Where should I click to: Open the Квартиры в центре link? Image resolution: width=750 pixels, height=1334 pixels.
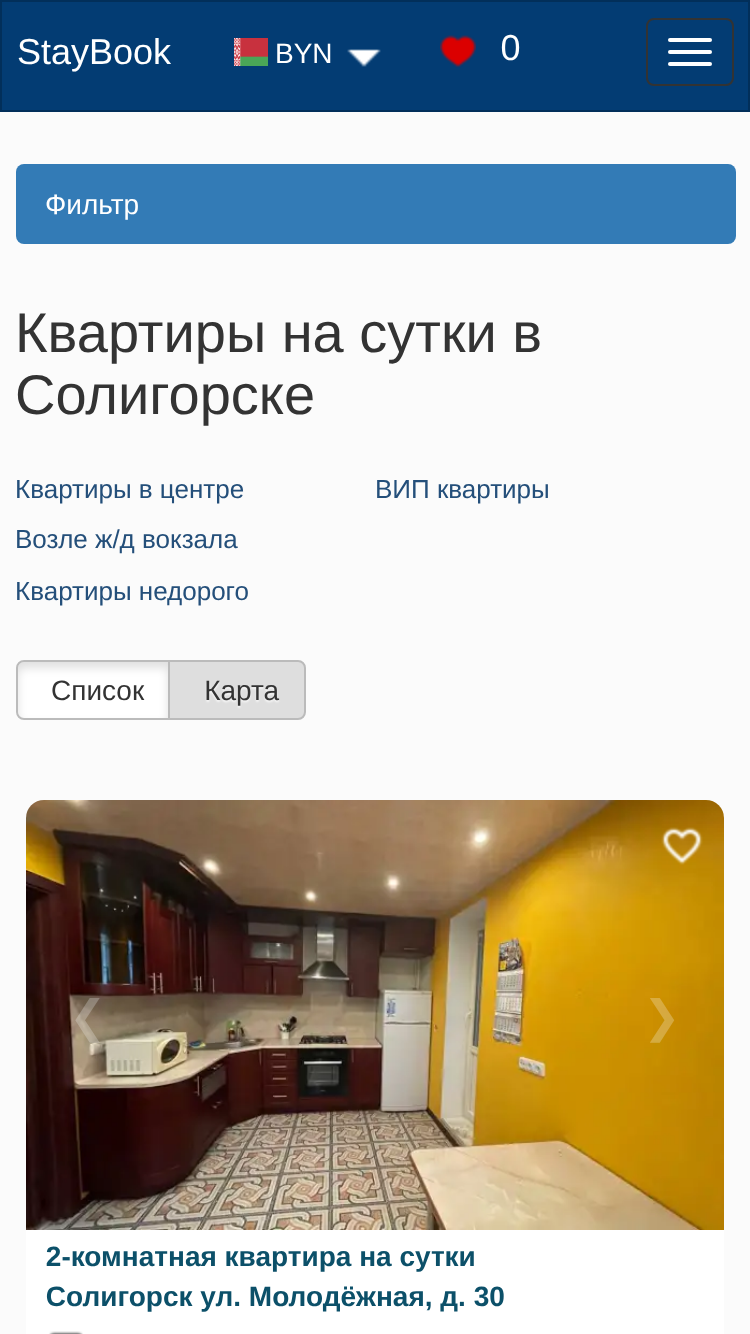coord(130,490)
